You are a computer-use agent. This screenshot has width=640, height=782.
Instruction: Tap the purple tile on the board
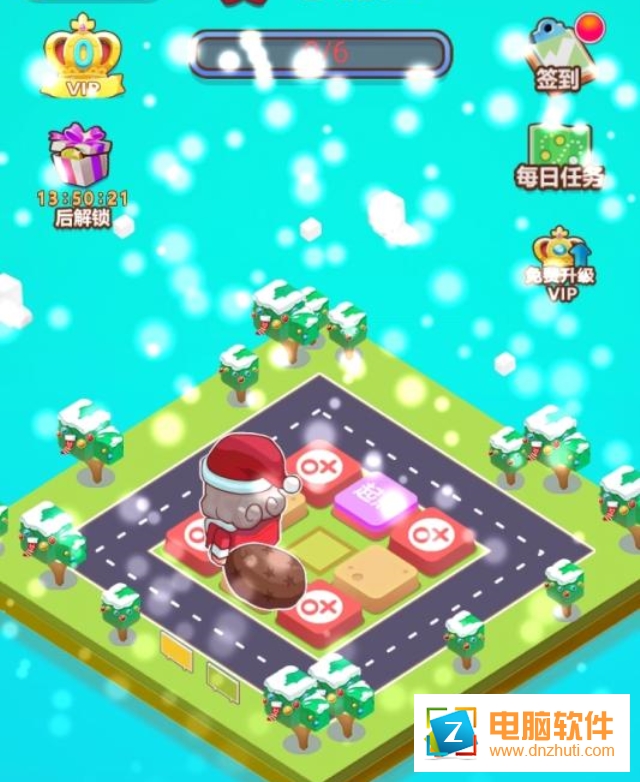375,497
